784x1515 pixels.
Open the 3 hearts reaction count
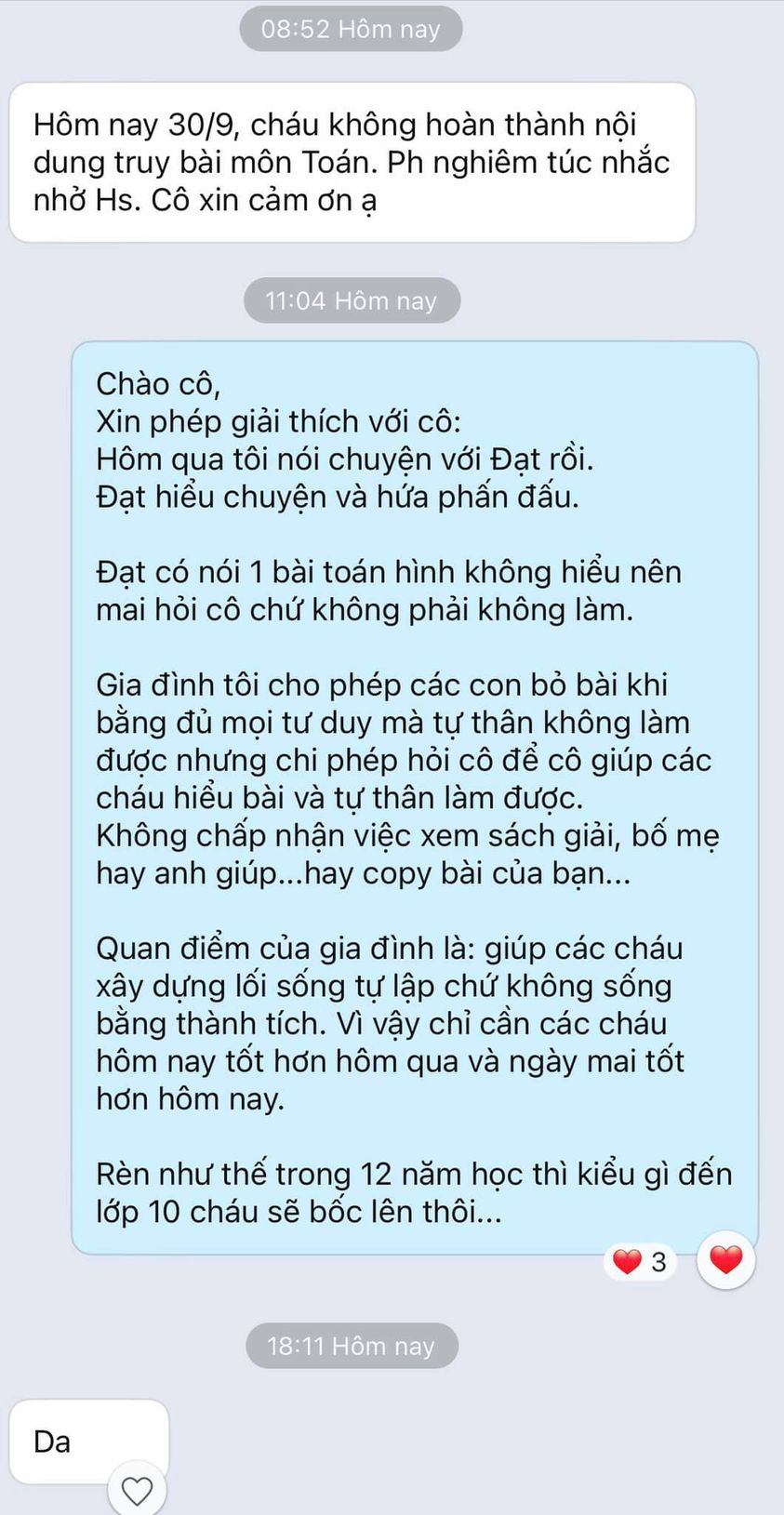pyautogui.click(x=641, y=1262)
